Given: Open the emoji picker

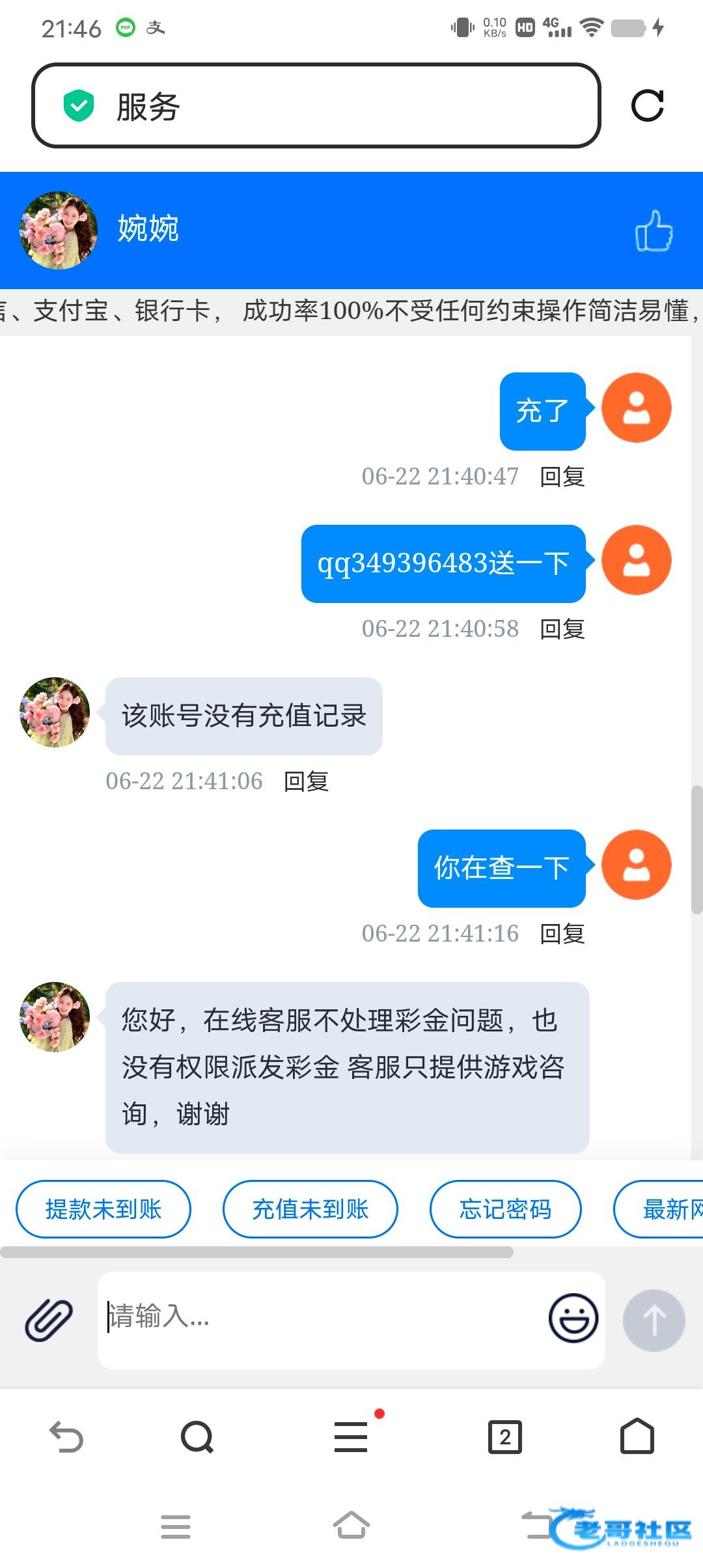Looking at the screenshot, I should (573, 1318).
